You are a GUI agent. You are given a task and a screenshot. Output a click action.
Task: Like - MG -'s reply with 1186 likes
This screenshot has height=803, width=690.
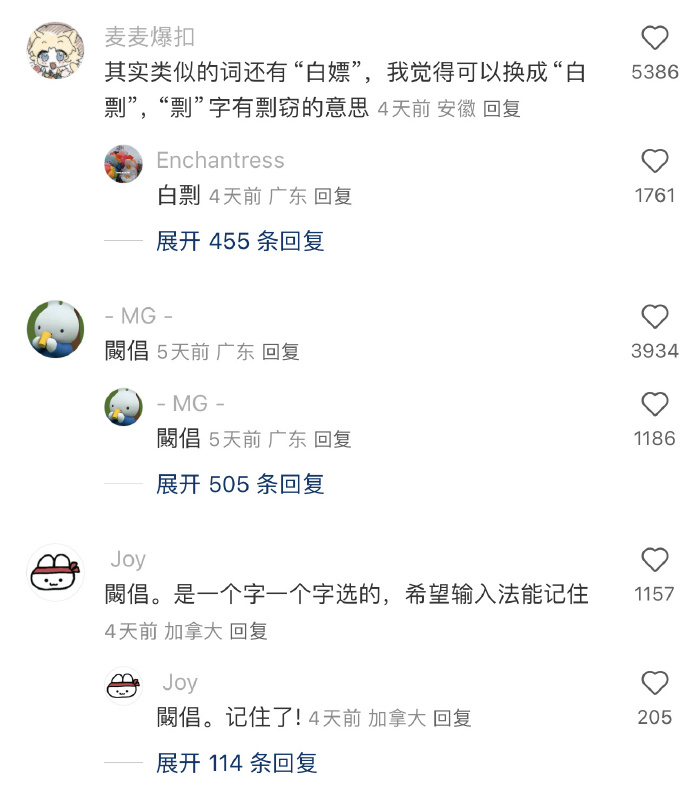[654, 404]
